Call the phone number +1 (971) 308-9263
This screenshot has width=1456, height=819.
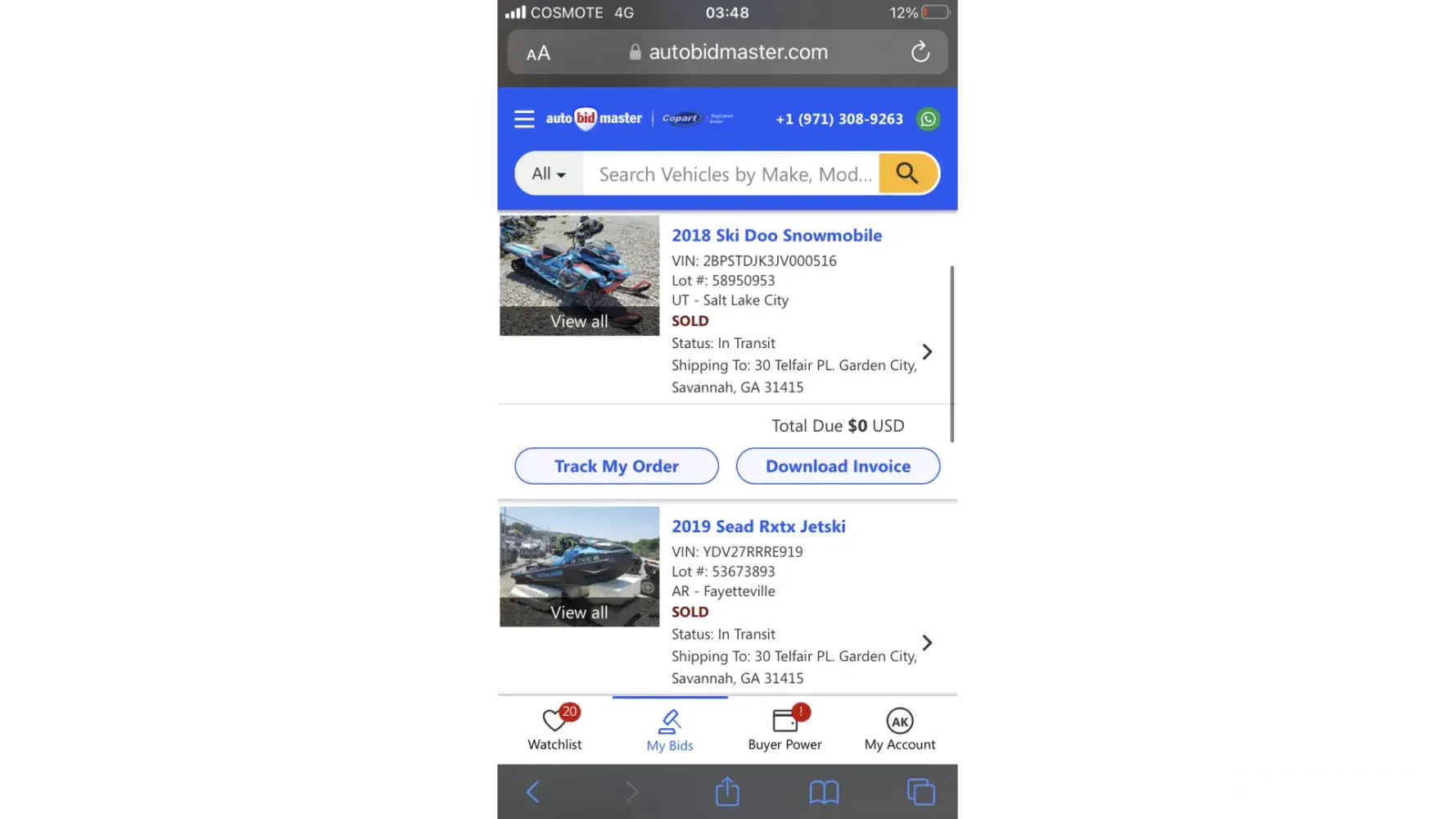[x=839, y=120]
